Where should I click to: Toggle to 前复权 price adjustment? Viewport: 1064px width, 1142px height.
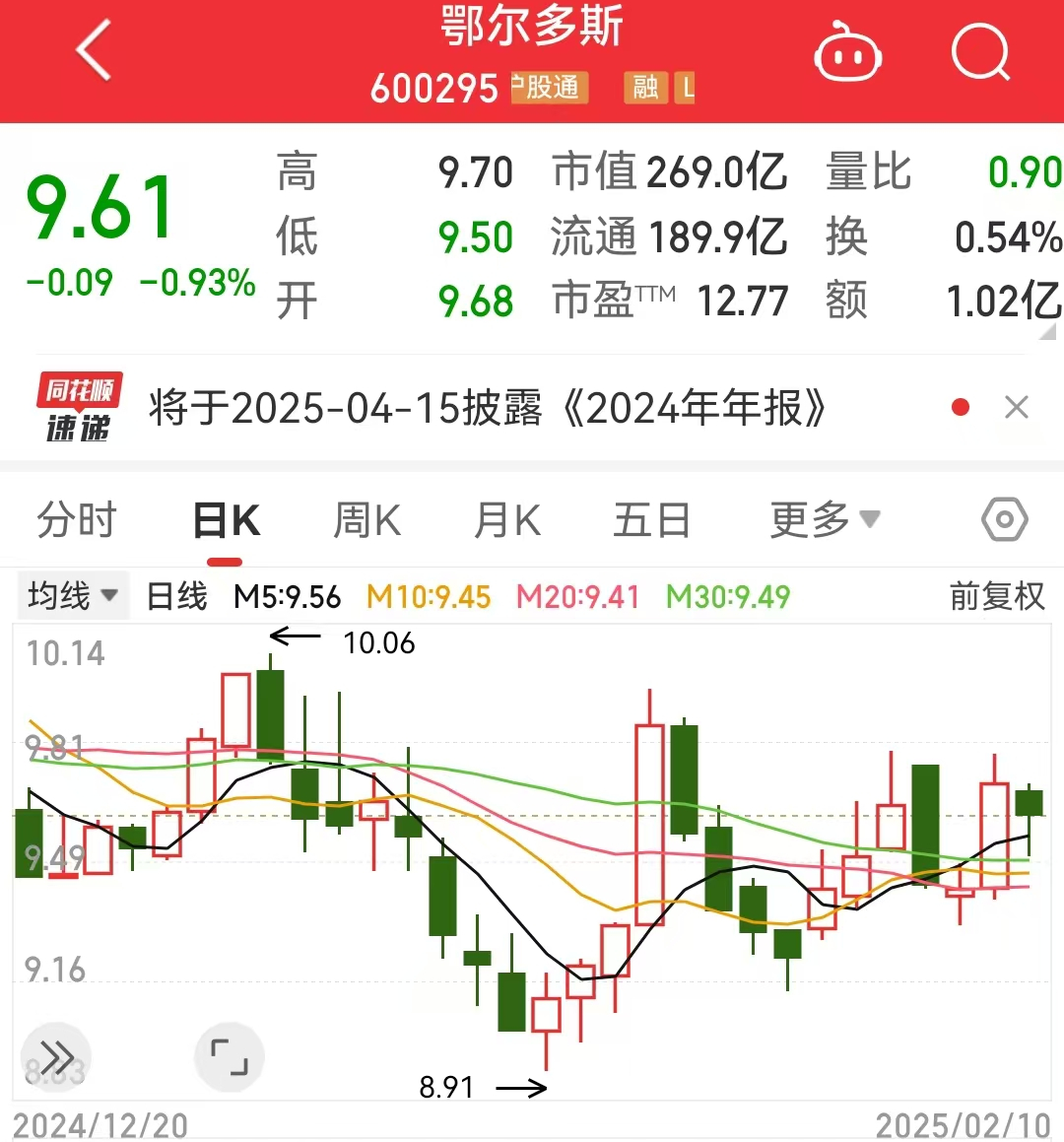point(995,595)
